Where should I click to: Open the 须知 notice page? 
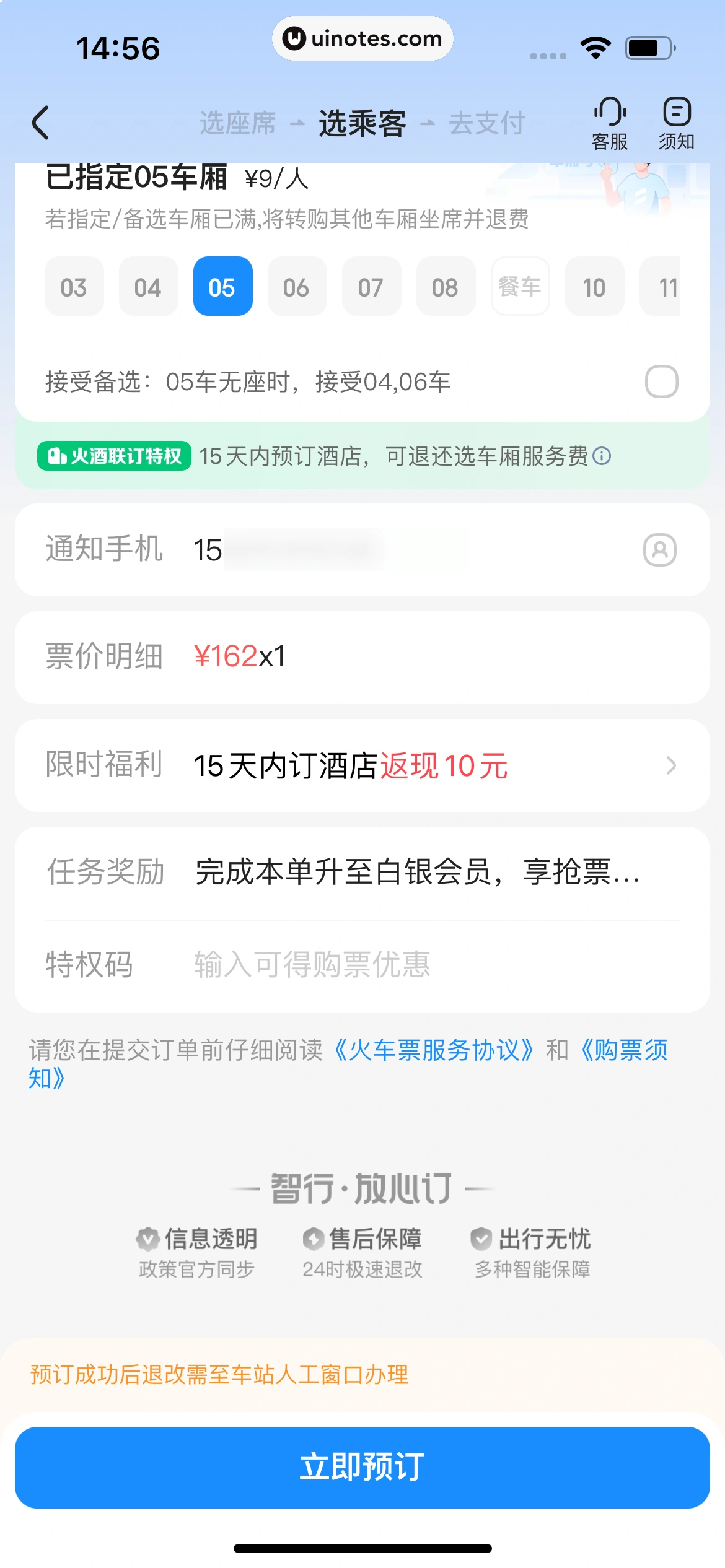[x=676, y=123]
